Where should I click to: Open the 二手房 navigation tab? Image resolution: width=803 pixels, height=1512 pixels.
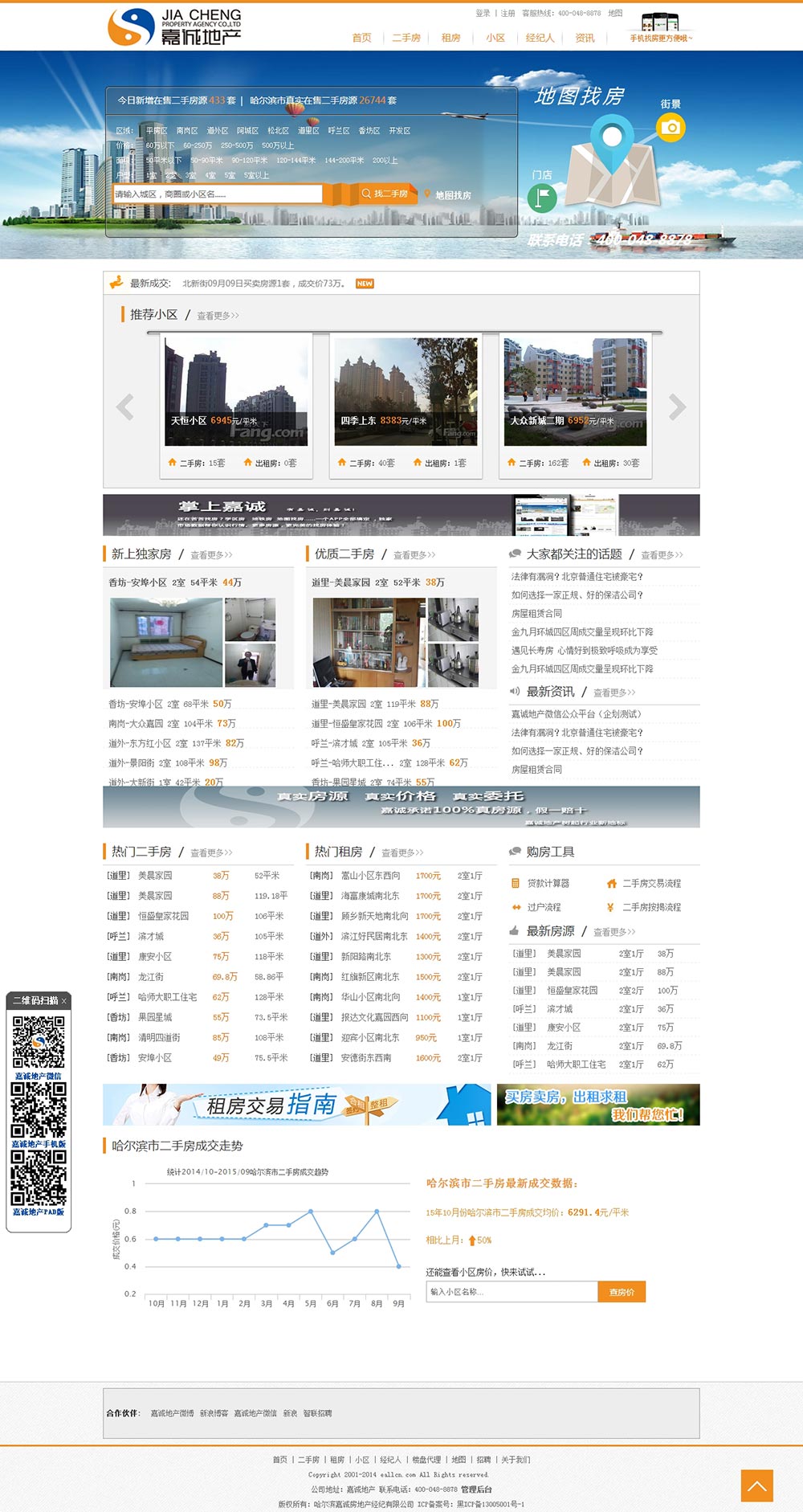pos(406,38)
